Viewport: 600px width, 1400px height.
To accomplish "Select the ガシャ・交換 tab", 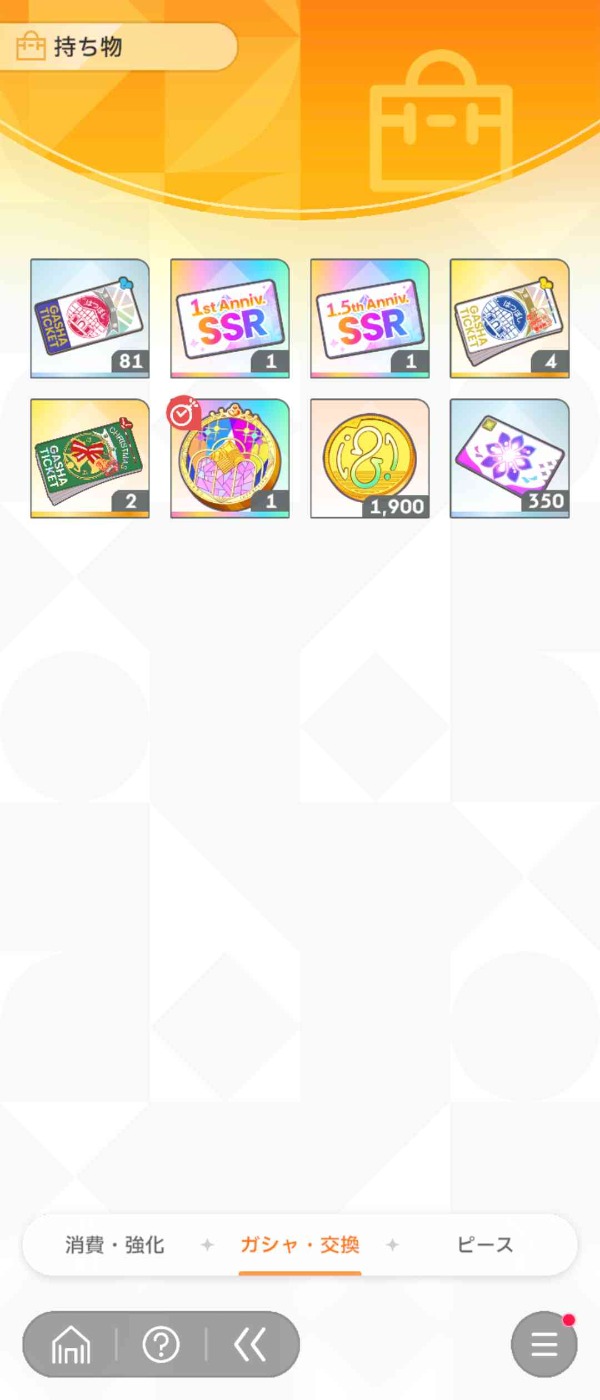I will click(299, 1245).
